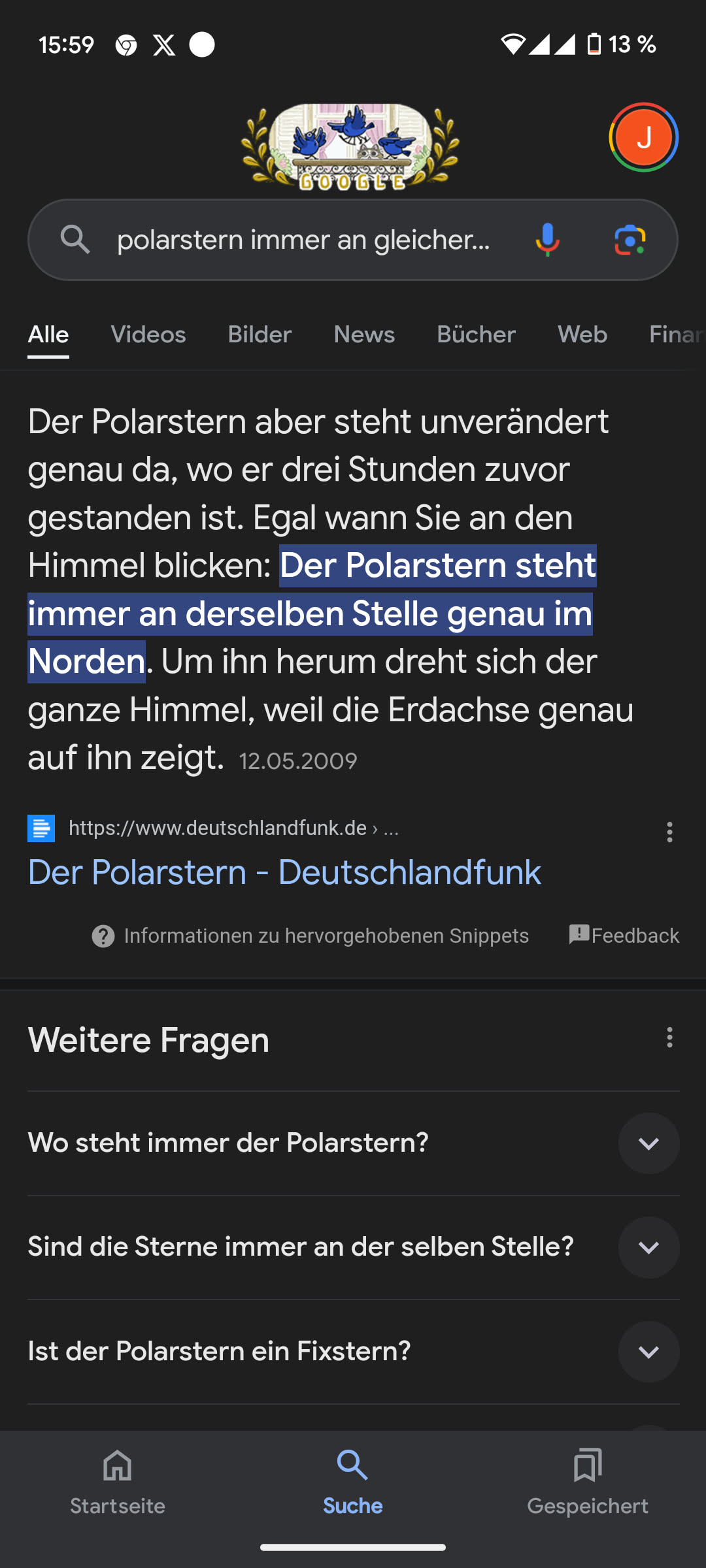Tap the voice search microphone
This screenshot has width=706, height=1568.
[547, 240]
